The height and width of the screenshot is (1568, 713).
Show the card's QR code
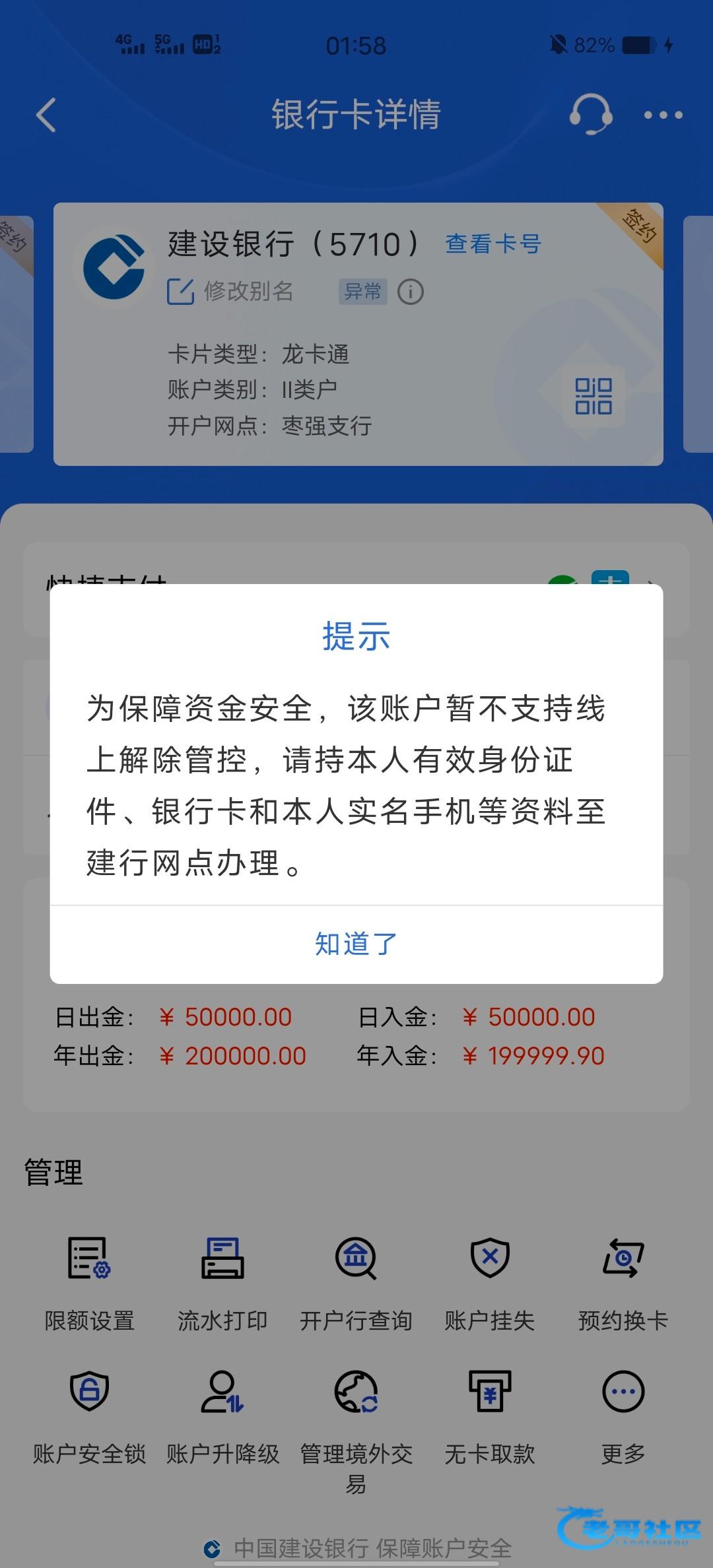click(593, 396)
